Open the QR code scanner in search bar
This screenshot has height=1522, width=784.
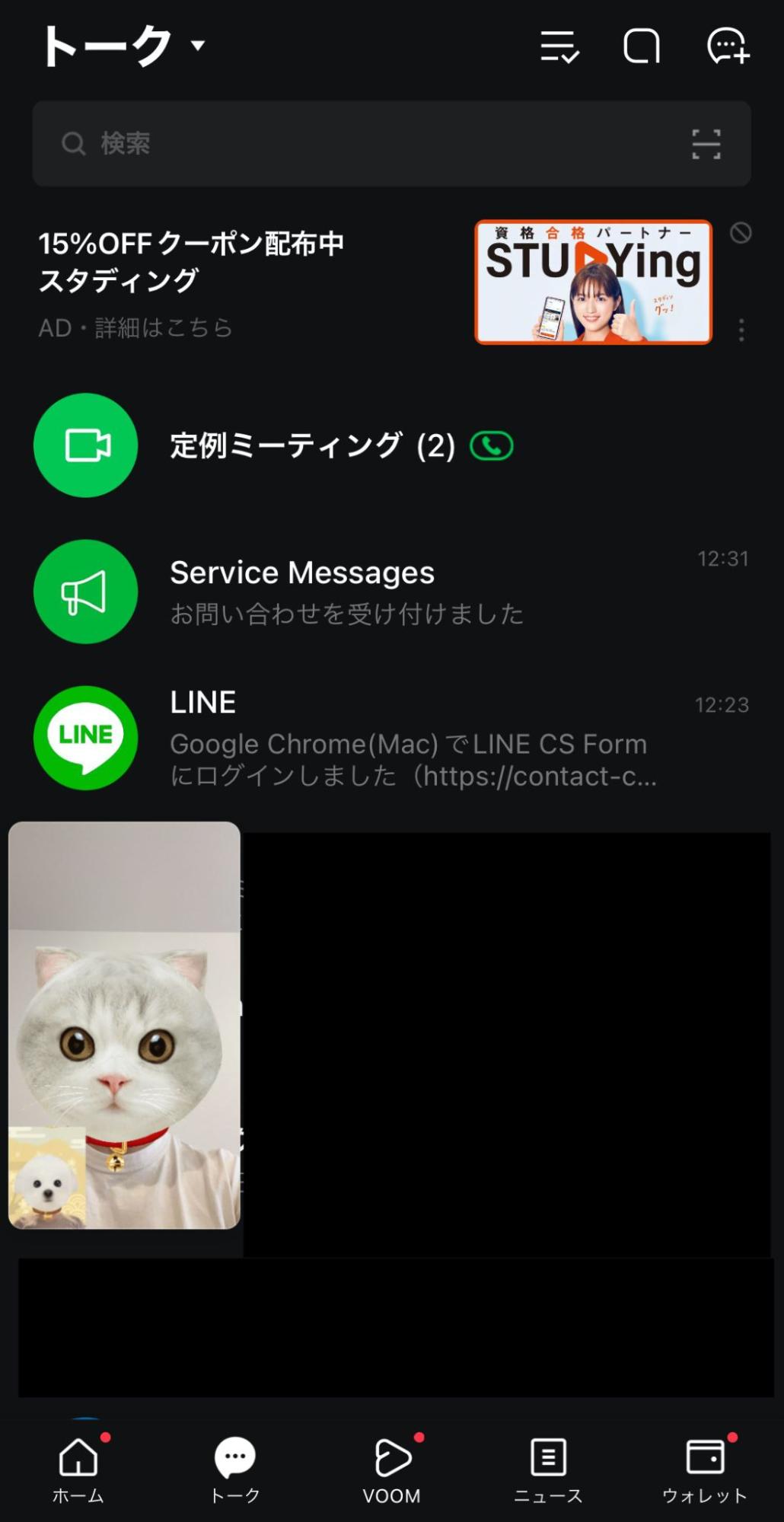[706, 143]
